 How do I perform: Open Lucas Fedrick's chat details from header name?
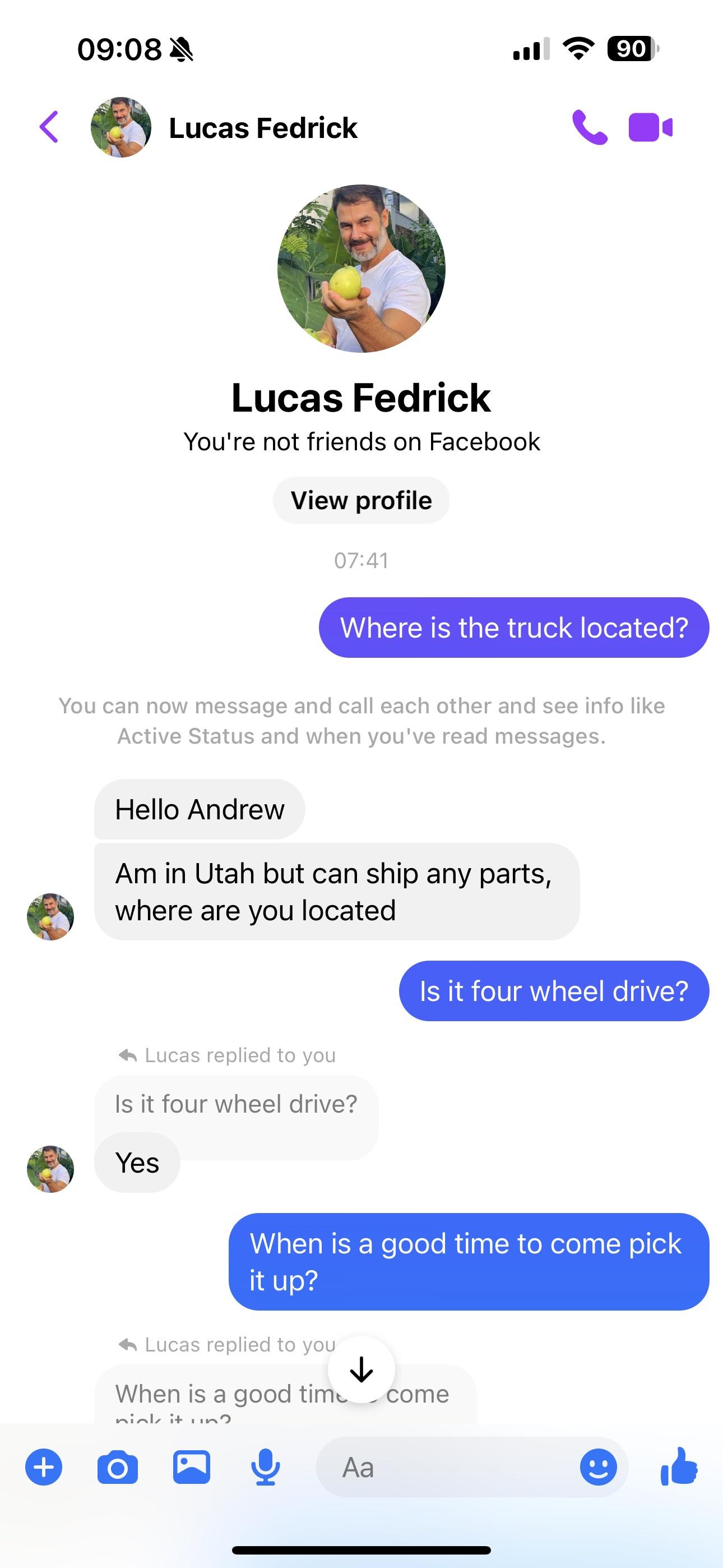coord(262,128)
